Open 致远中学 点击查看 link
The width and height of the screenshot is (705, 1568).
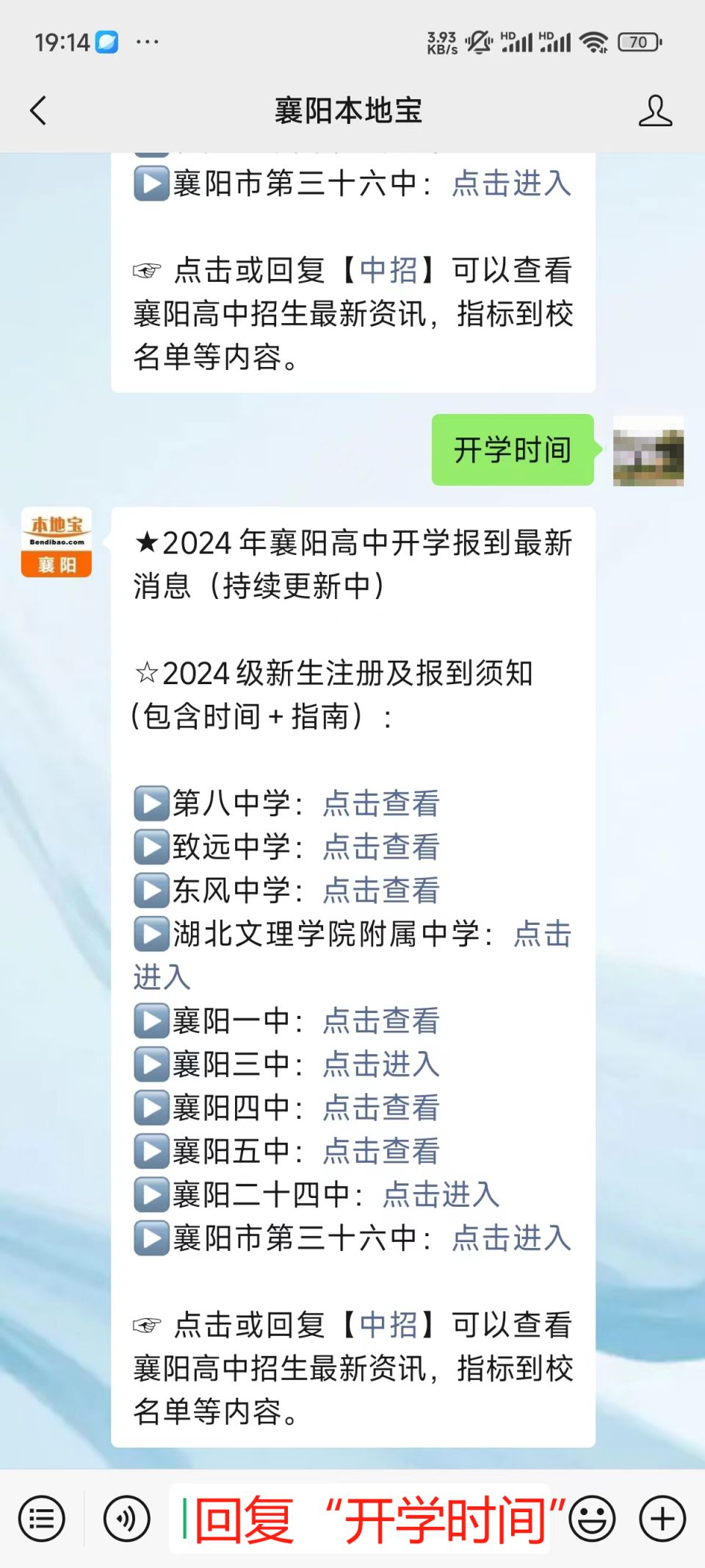[380, 847]
